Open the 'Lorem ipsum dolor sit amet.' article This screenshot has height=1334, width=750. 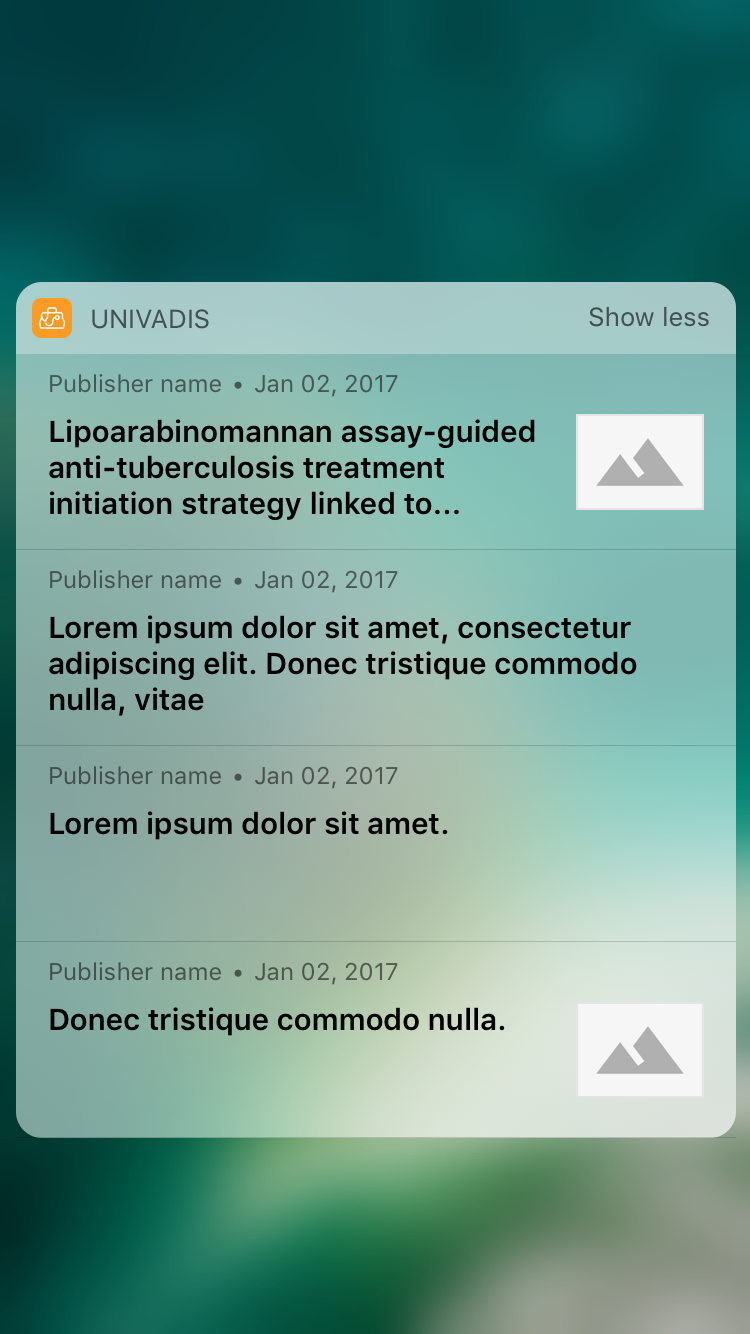pyautogui.click(x=376, y=844)
